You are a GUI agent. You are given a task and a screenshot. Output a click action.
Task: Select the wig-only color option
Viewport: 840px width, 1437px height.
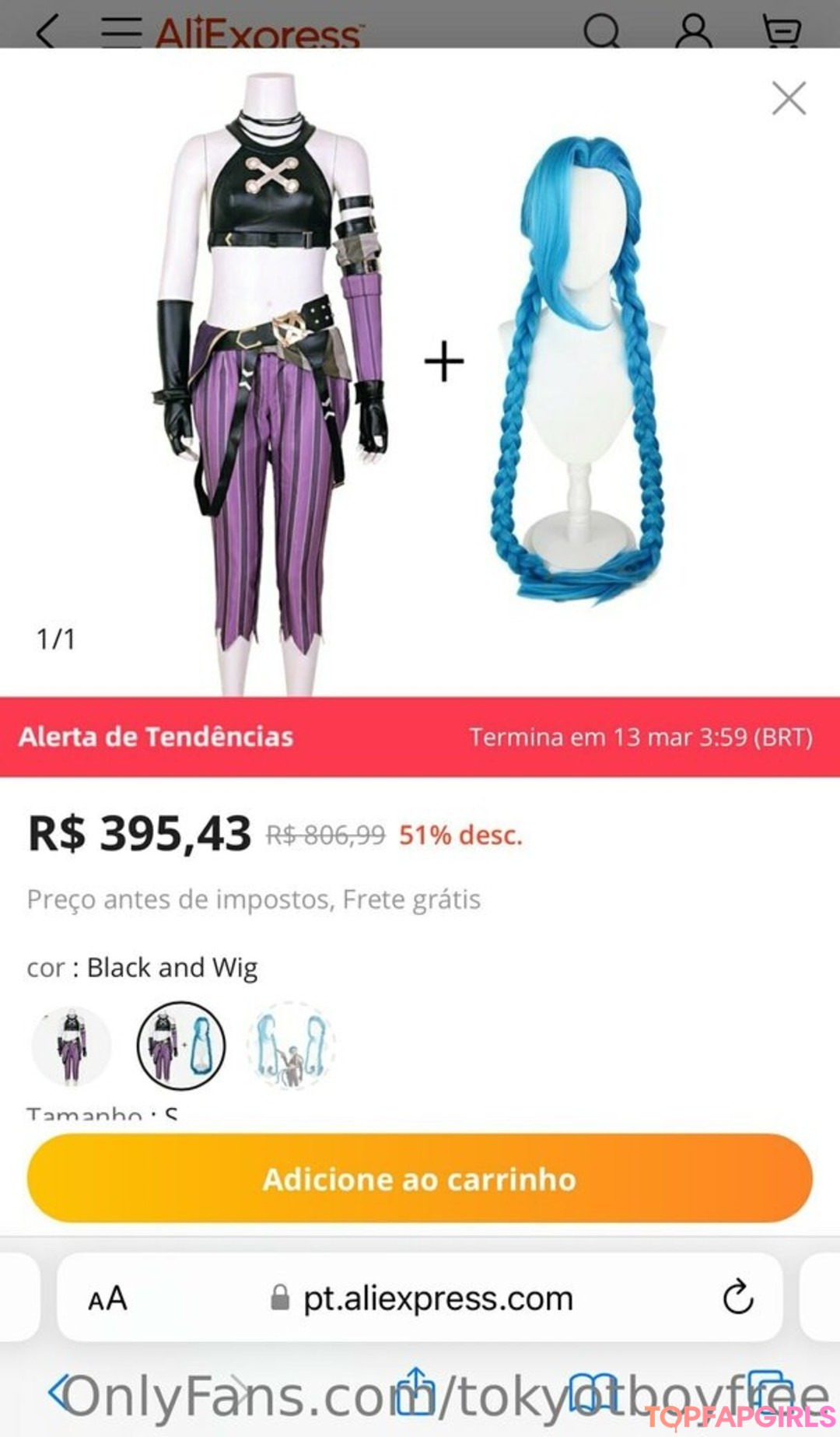click(291, 1046)
